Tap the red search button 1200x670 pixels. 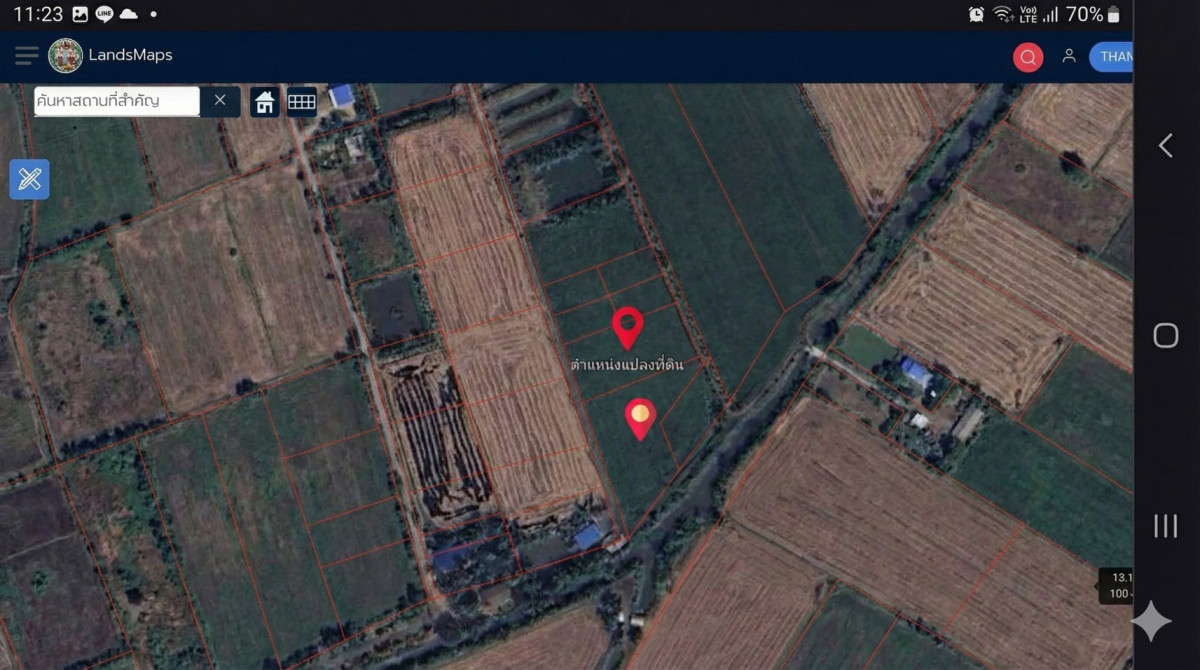point(1028,57)
